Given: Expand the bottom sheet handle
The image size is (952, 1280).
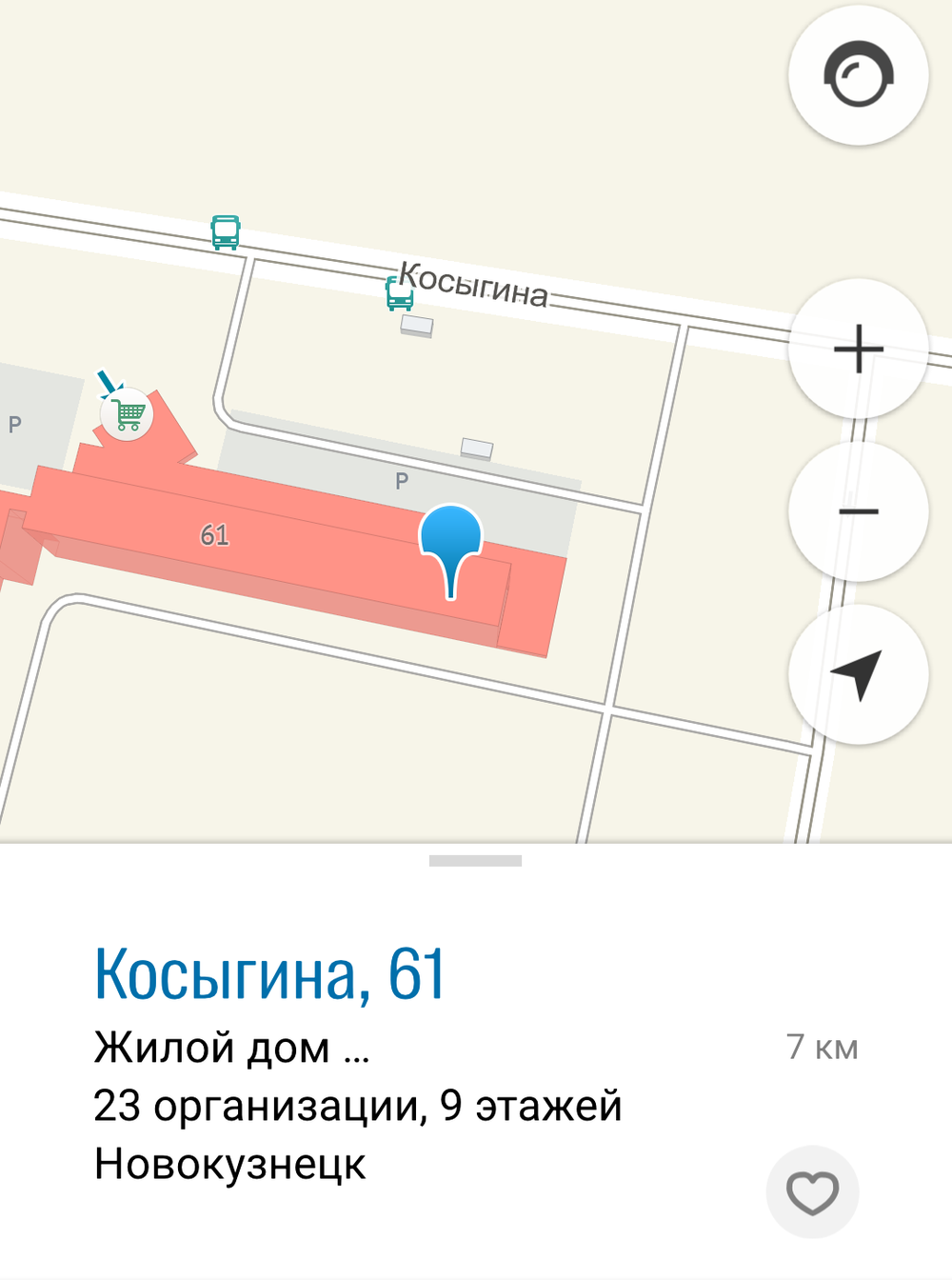Looking at the screenshot, I should point(475,861).
